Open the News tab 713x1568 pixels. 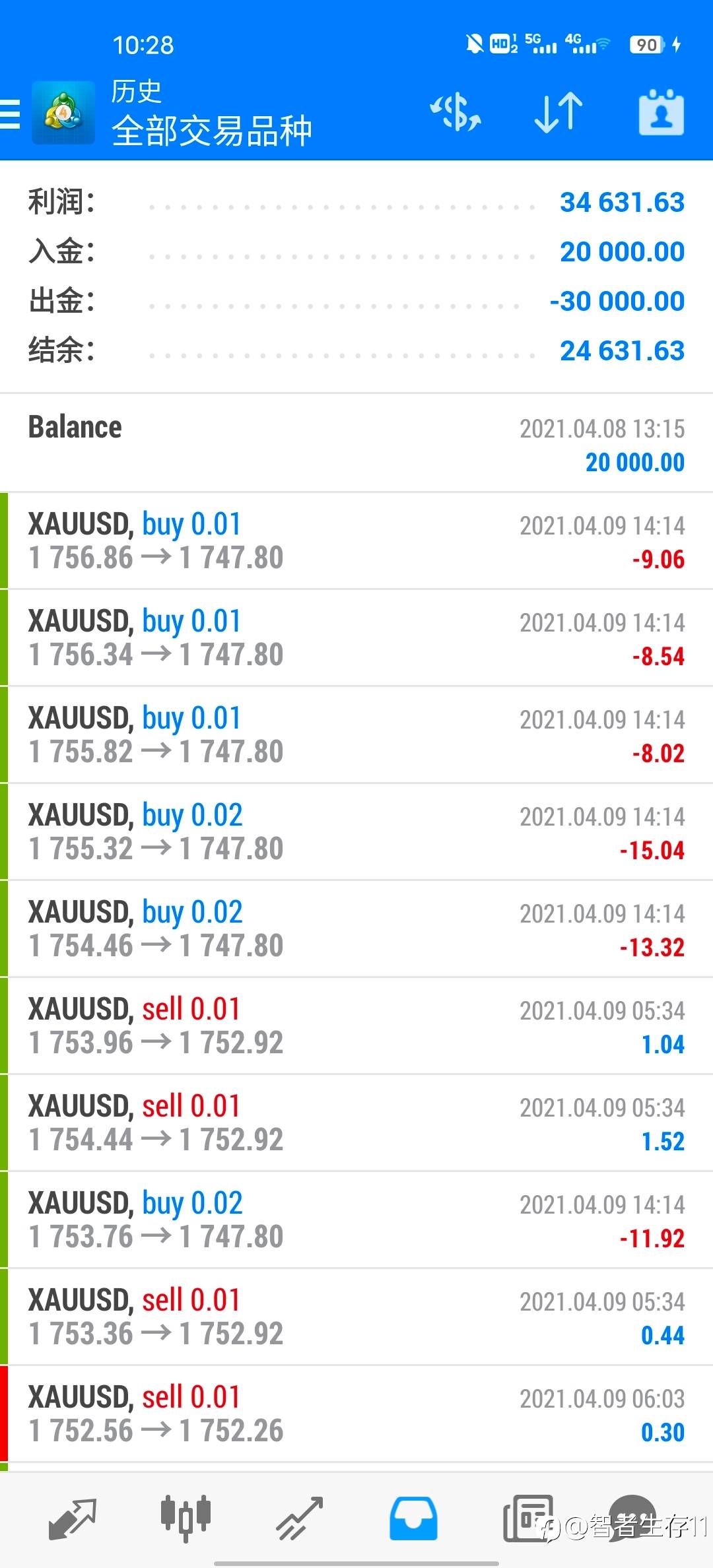[x=527, y=1518]
